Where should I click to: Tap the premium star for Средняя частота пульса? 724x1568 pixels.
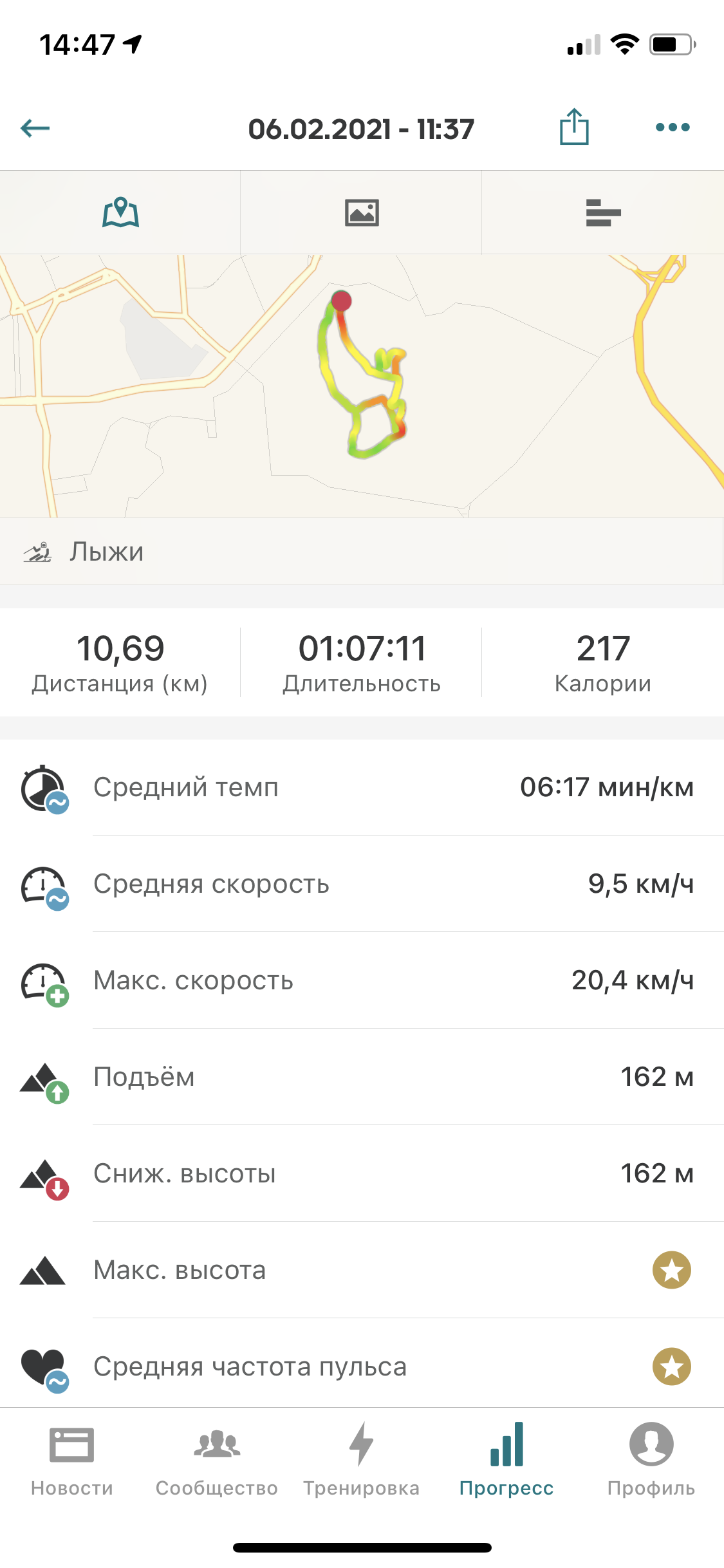click(671, 1367)
